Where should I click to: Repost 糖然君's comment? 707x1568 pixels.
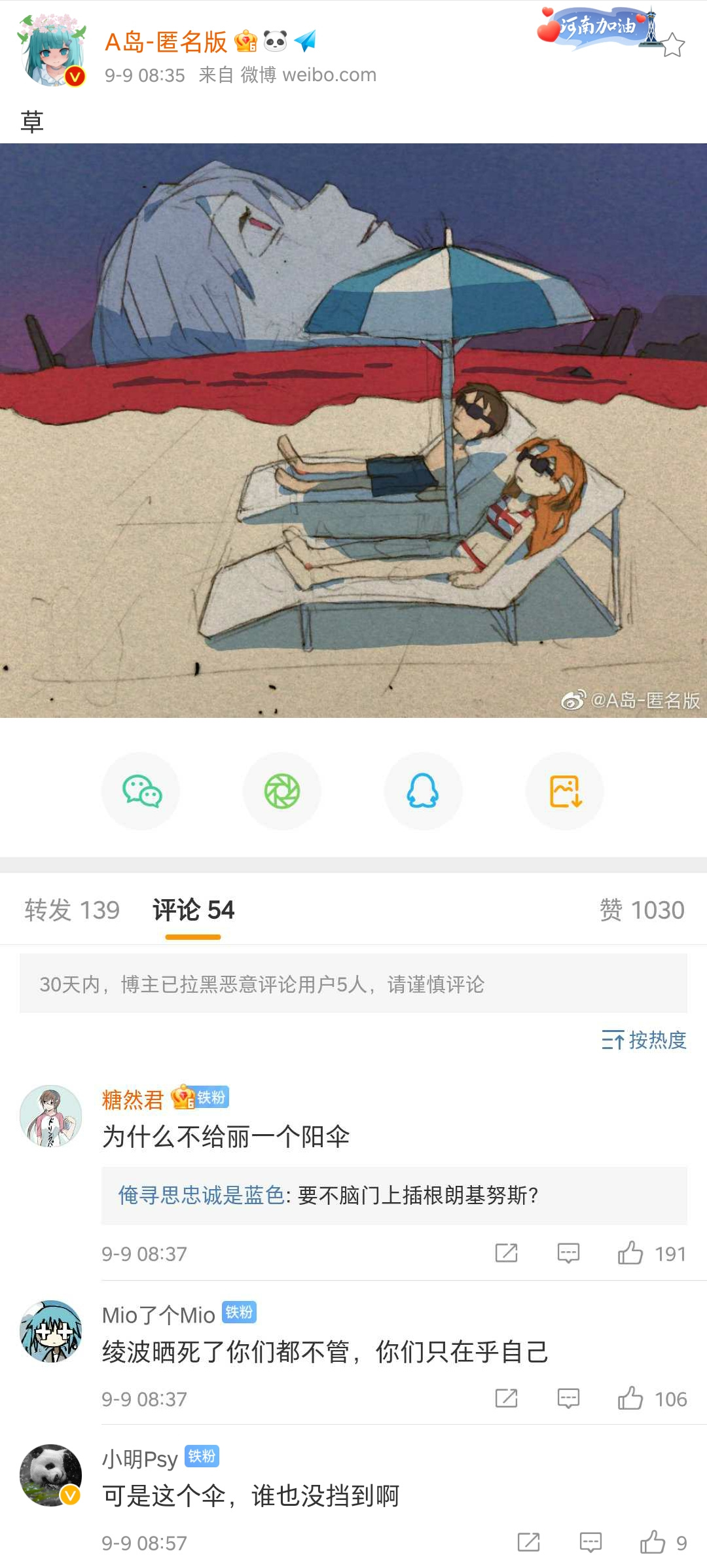(x=506, y=1253)
